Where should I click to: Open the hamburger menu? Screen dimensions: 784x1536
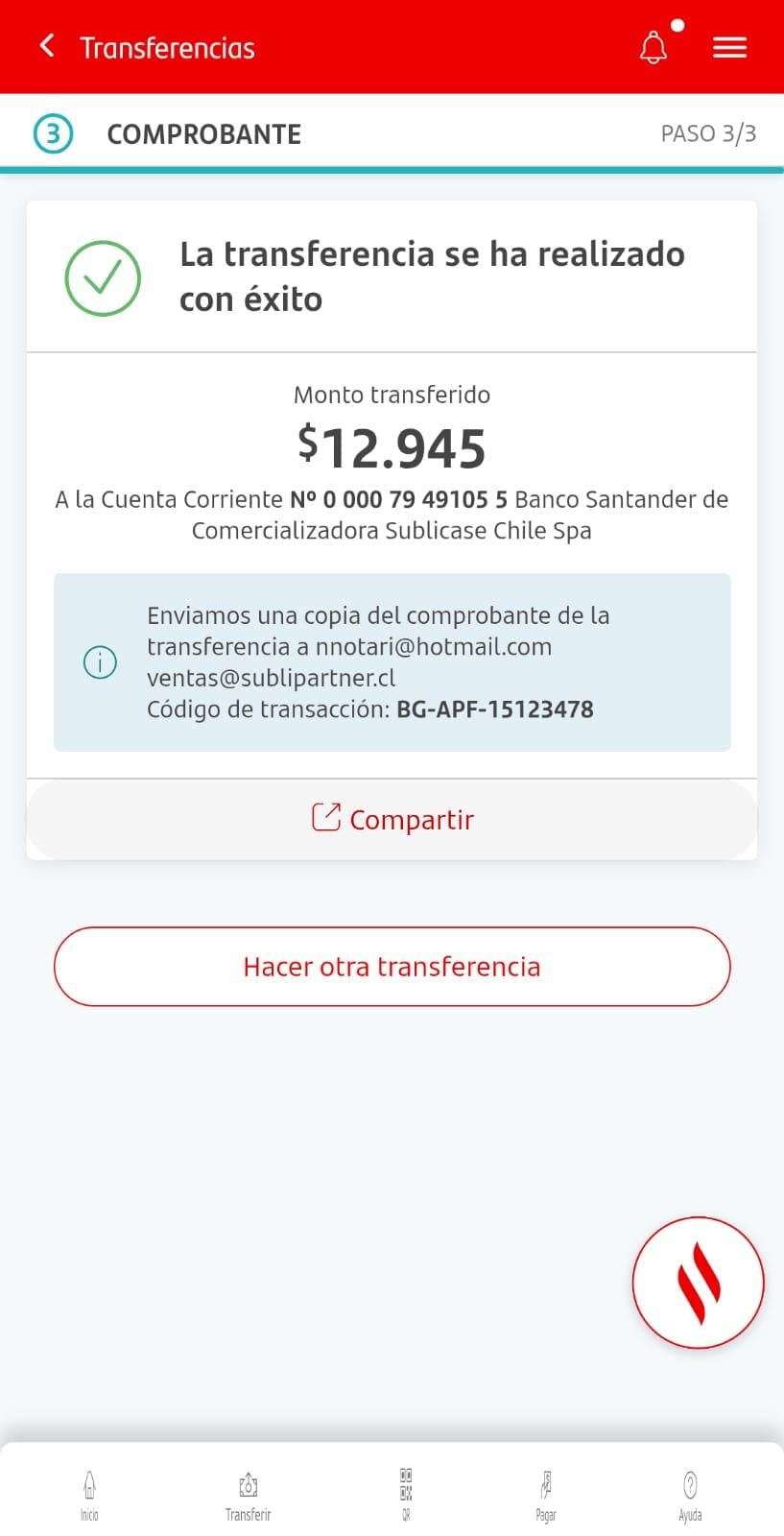729,47
